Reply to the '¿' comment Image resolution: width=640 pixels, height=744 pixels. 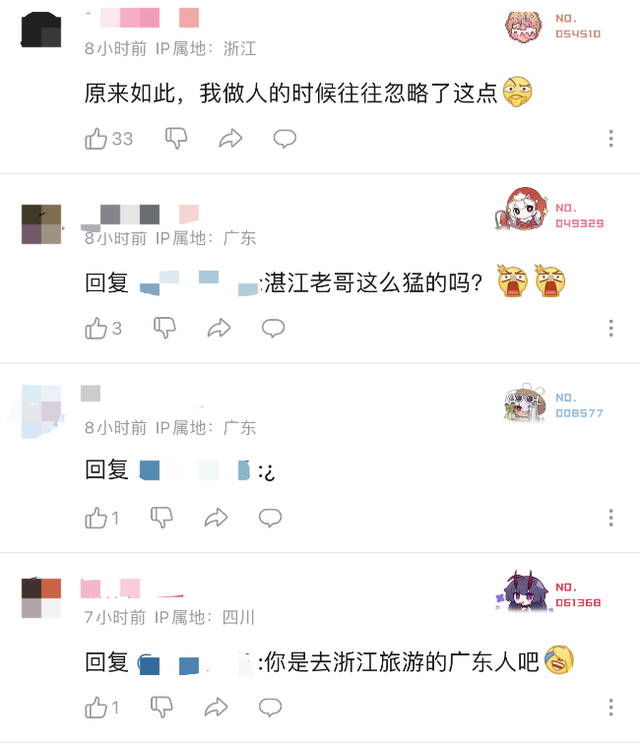pyautogui.click(x=271, y=518)
